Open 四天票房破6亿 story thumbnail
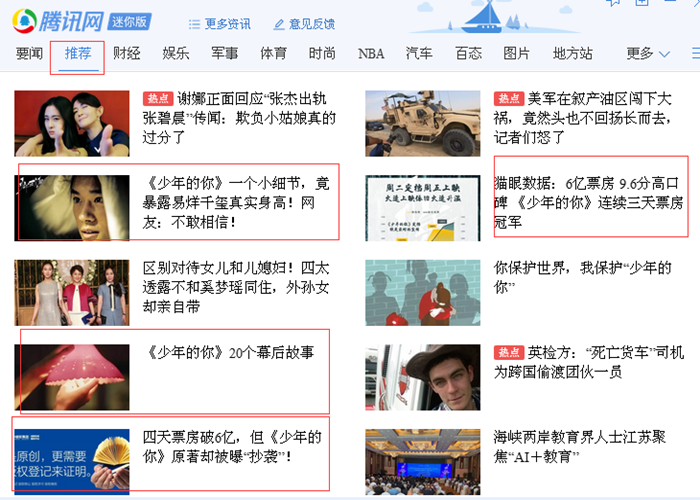This screenshot has height=500, width=700. click(71, 462)
